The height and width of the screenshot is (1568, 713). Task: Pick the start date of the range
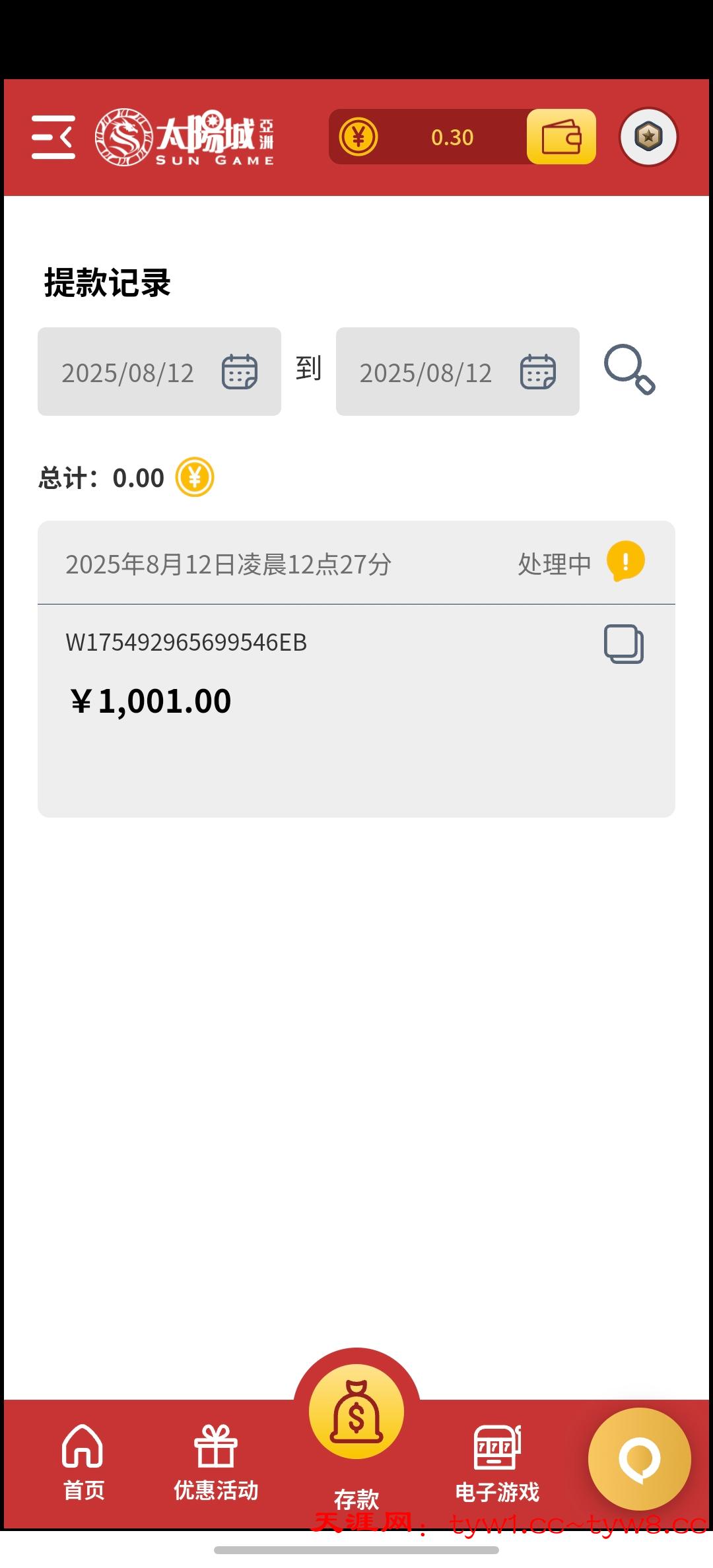(x=159, y=372)
